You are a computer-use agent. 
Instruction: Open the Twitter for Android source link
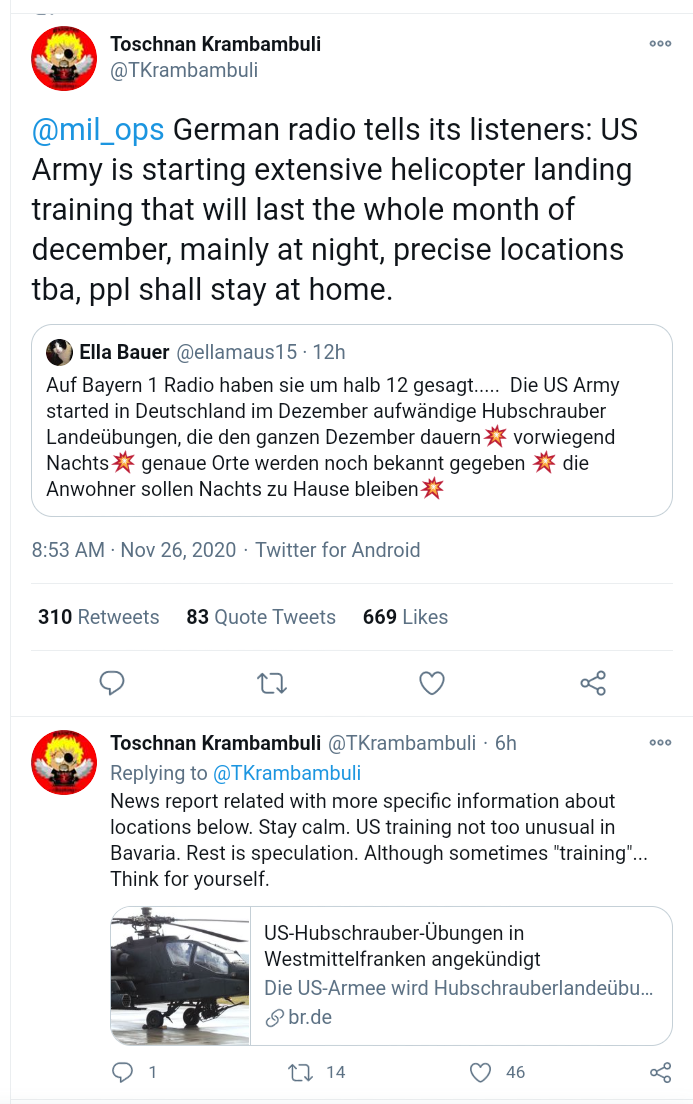pyautogui.click(x=337, y=550)
